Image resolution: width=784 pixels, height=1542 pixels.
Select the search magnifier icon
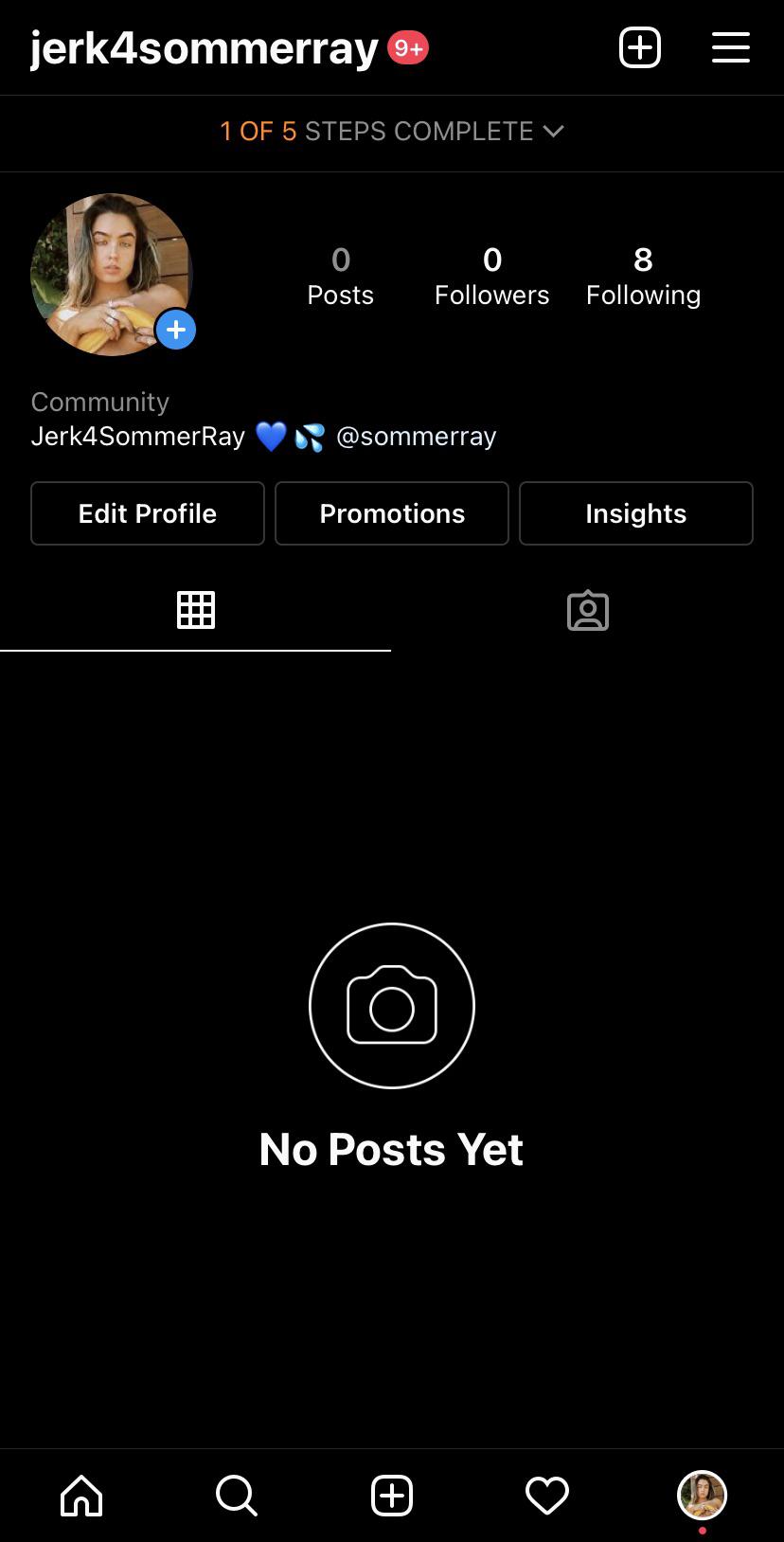click(236, 1495)
